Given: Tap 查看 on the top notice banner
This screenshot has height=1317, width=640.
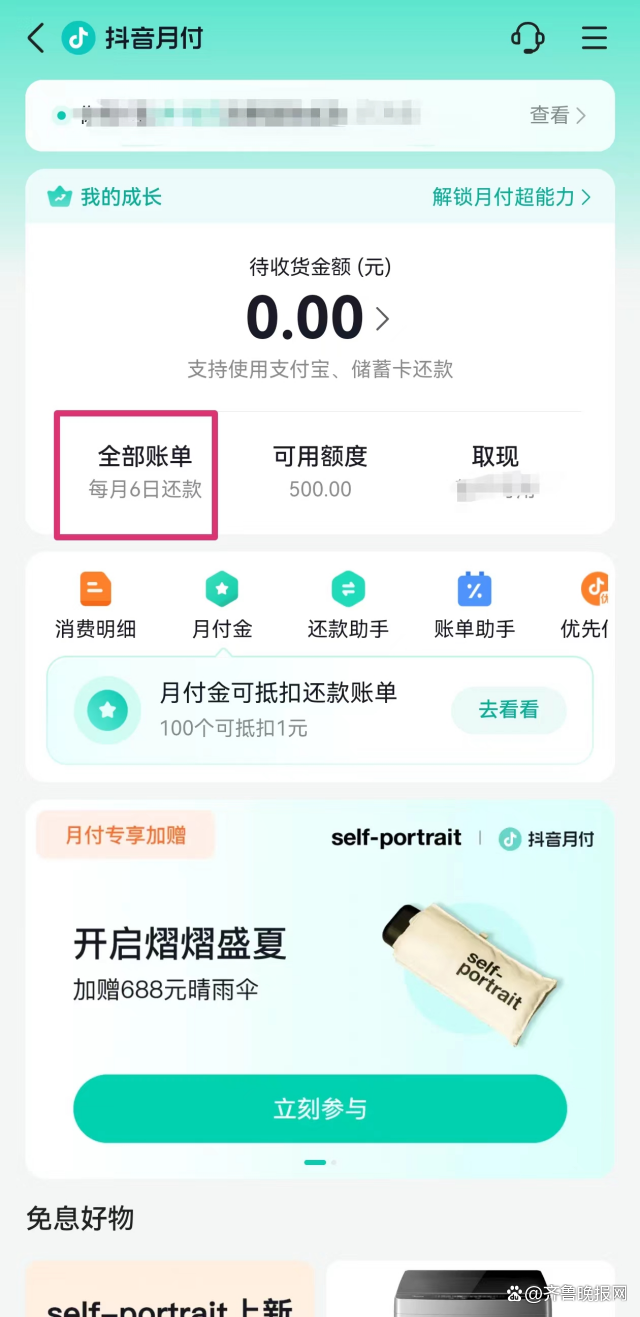Looking at the screenshot, I should click(x=557, y=116).
